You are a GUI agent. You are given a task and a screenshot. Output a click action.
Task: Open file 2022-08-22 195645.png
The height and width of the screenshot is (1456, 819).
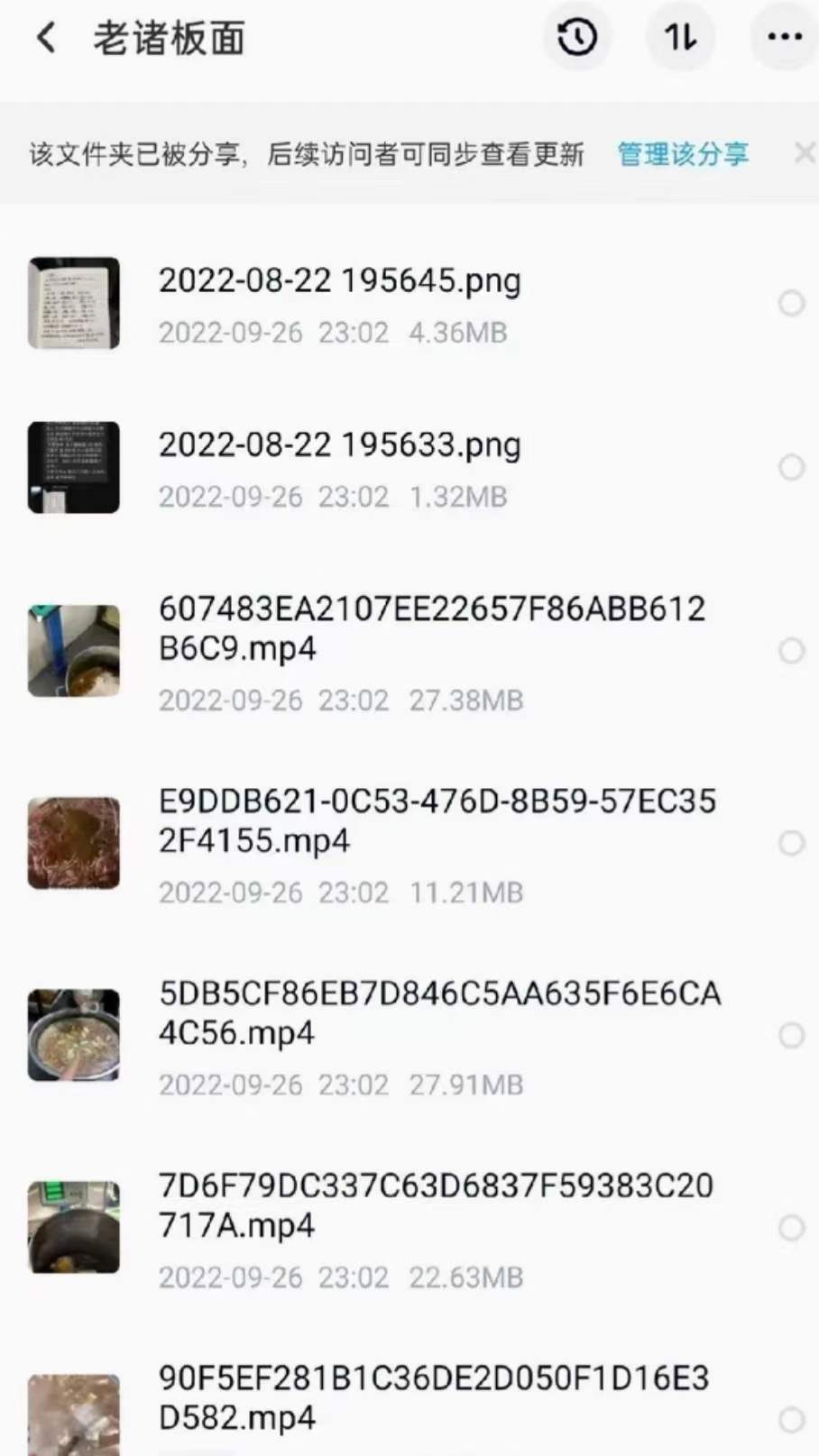point(340,281)
